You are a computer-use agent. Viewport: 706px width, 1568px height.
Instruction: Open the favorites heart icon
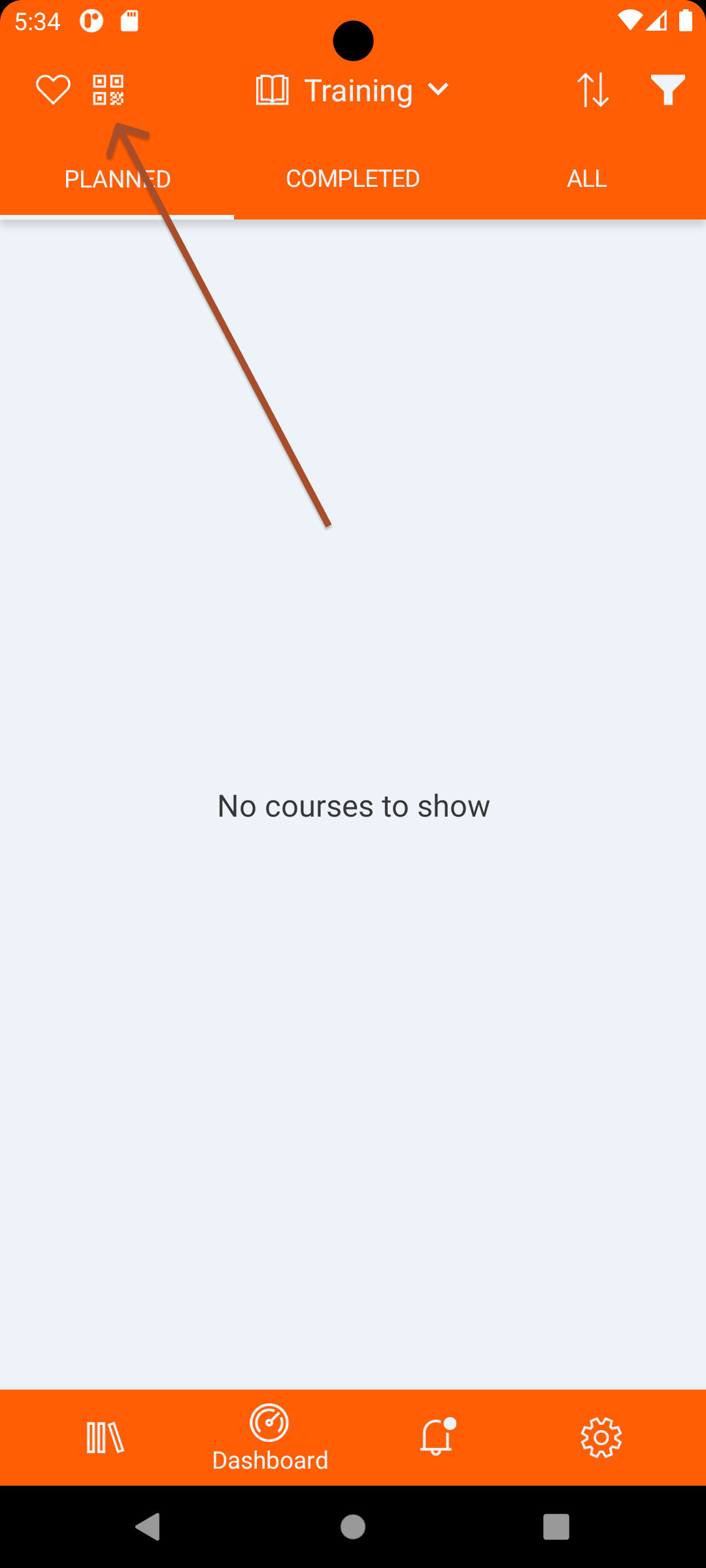tap(53, 90)
